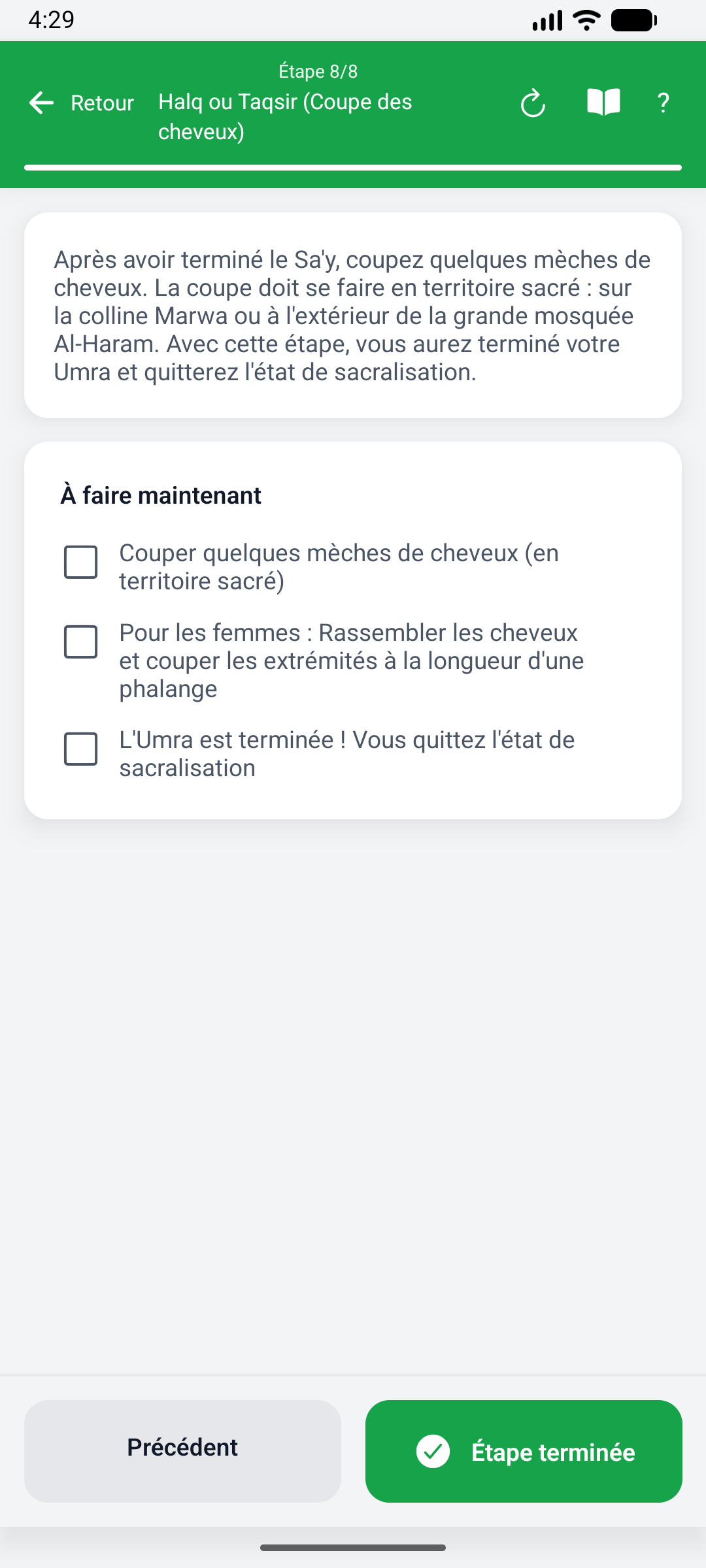This screenshot has height=1568, width=706.
Task: Open help via the question mark icon
Action: tap(663, 103)
